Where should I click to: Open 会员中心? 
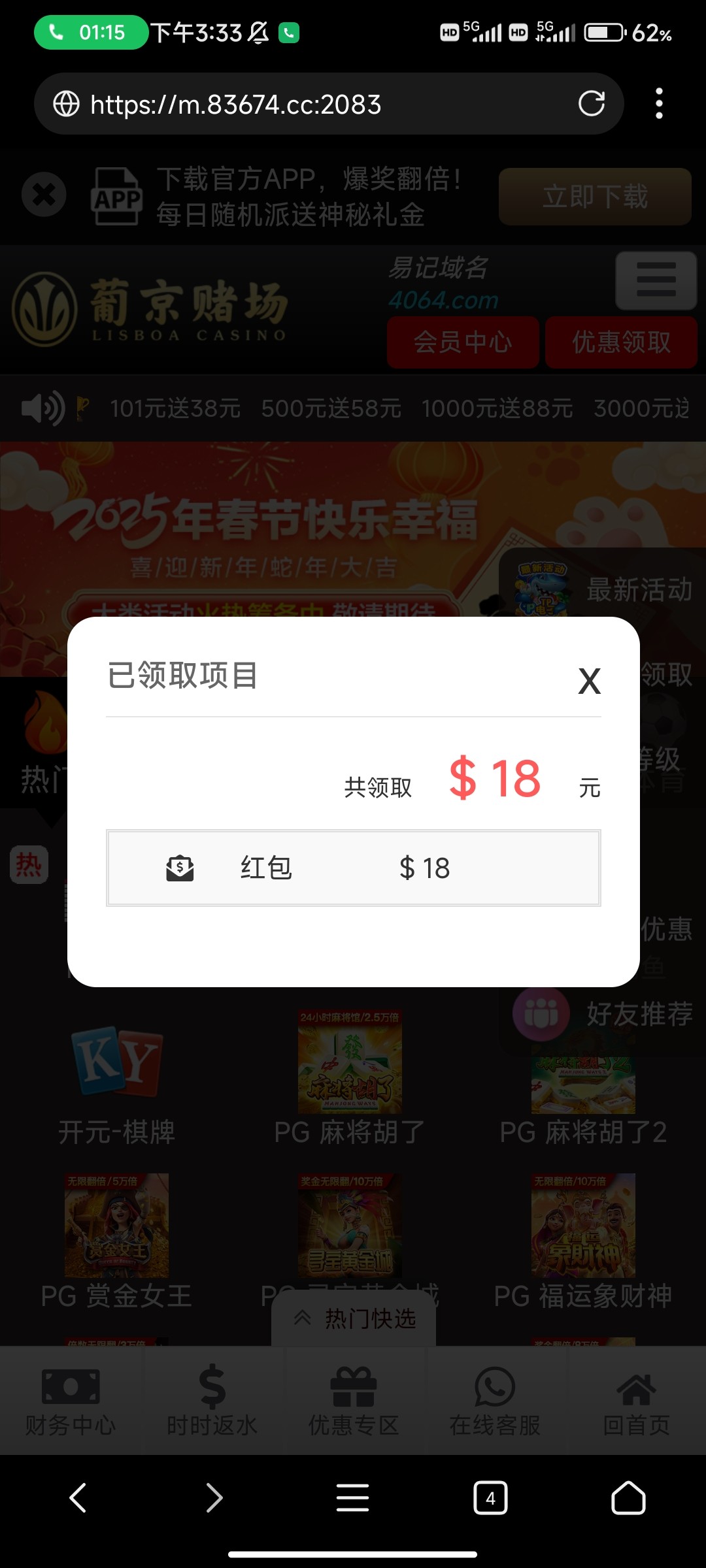coord(463,342)
